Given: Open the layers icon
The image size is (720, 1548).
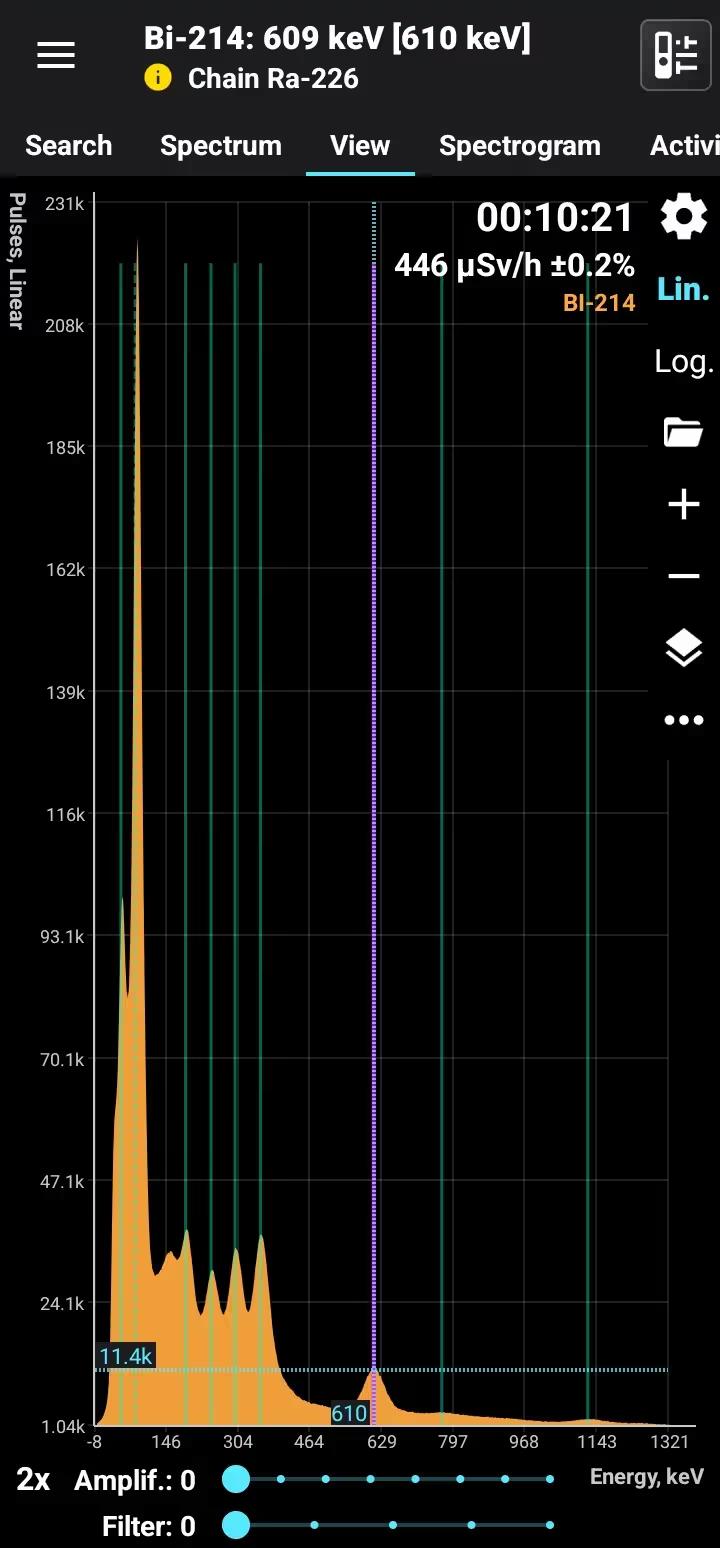Looking at the screenshot, I should (684, 648).
